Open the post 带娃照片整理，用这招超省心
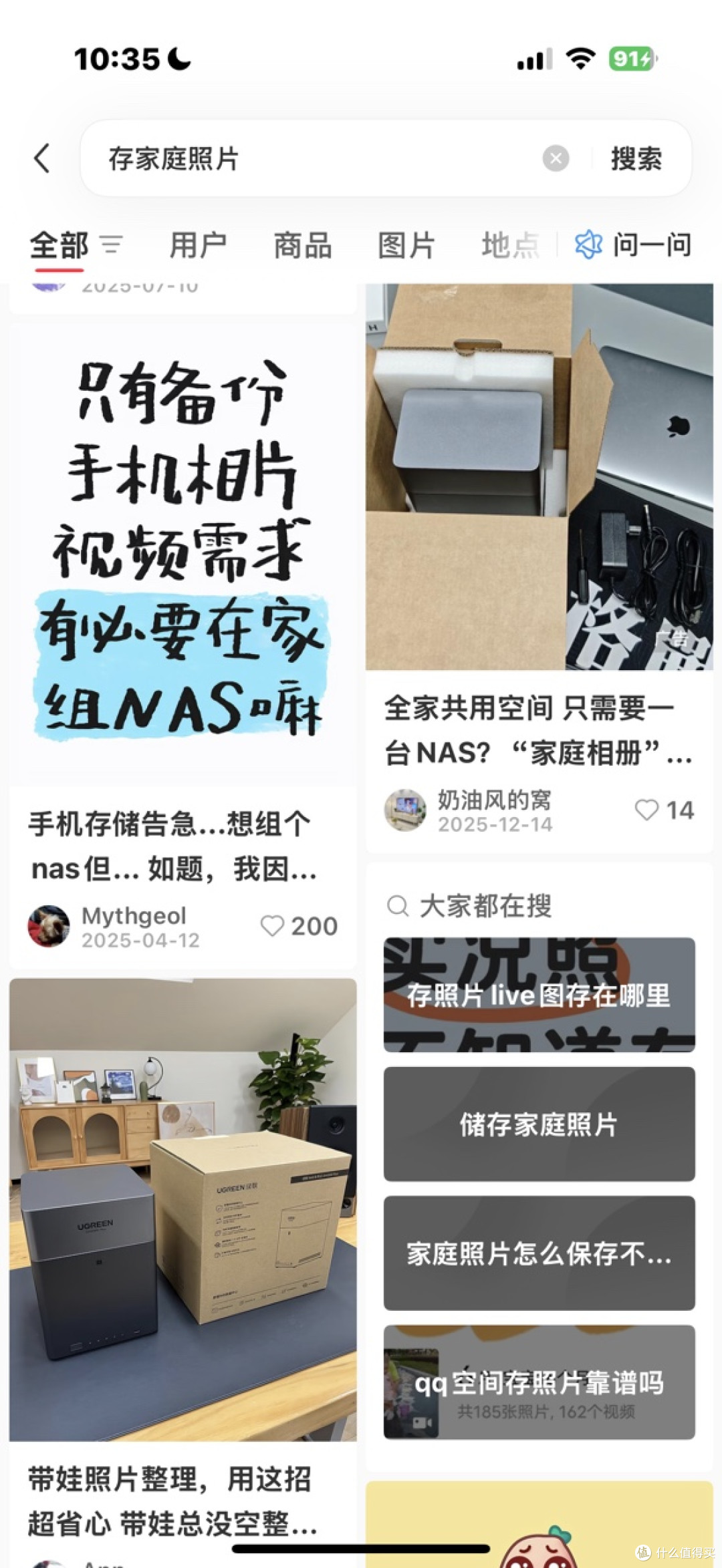The image size is (722, 1568). pyautogui.click(x=172, y=1501)
